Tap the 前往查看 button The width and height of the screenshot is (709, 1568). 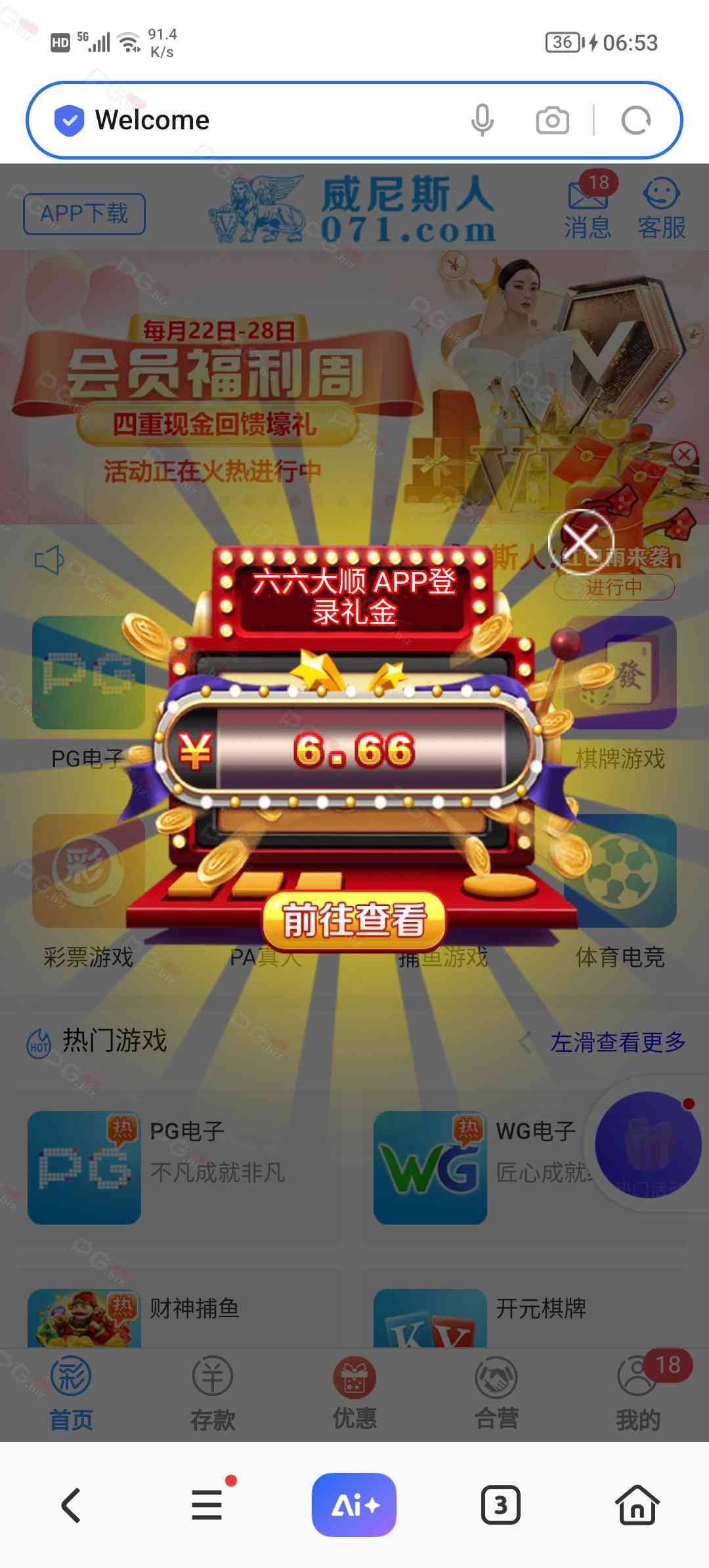(x=354, y=920)
